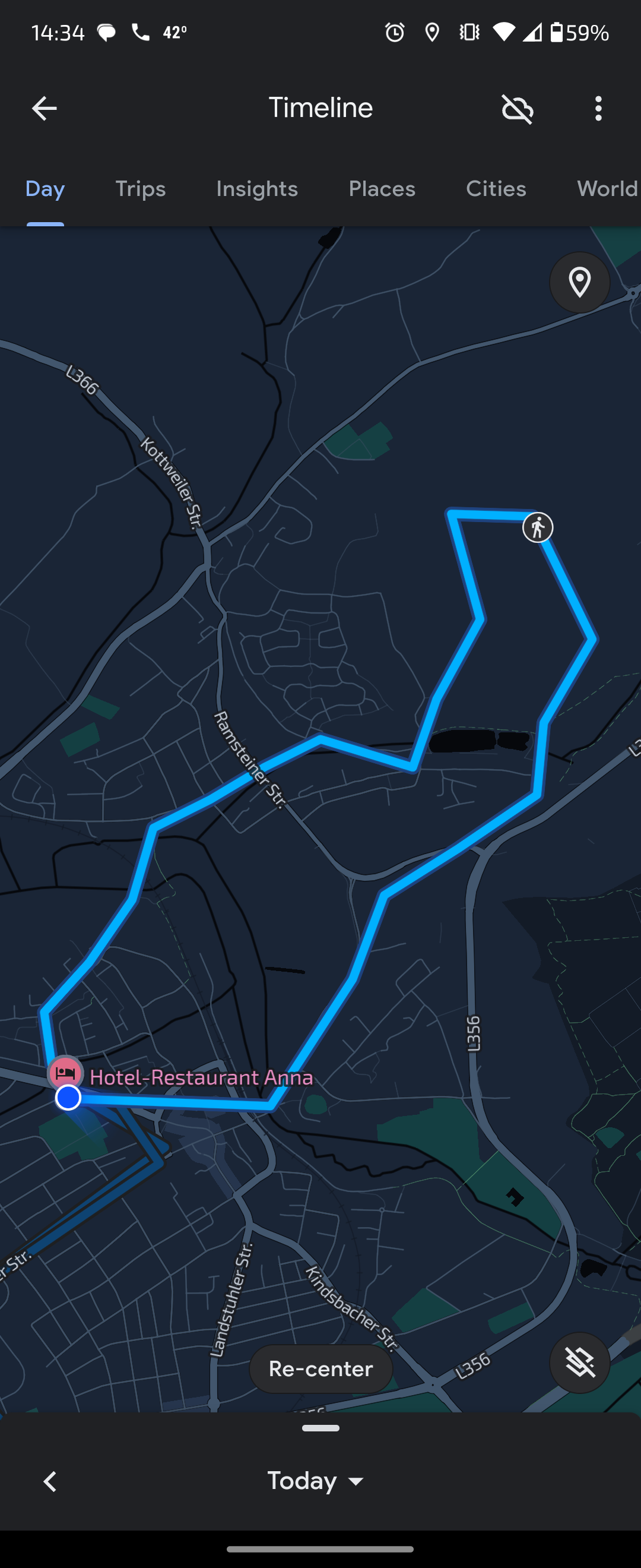
Task: Open the three-dot overflow menu
Action: tap(598, 109)
